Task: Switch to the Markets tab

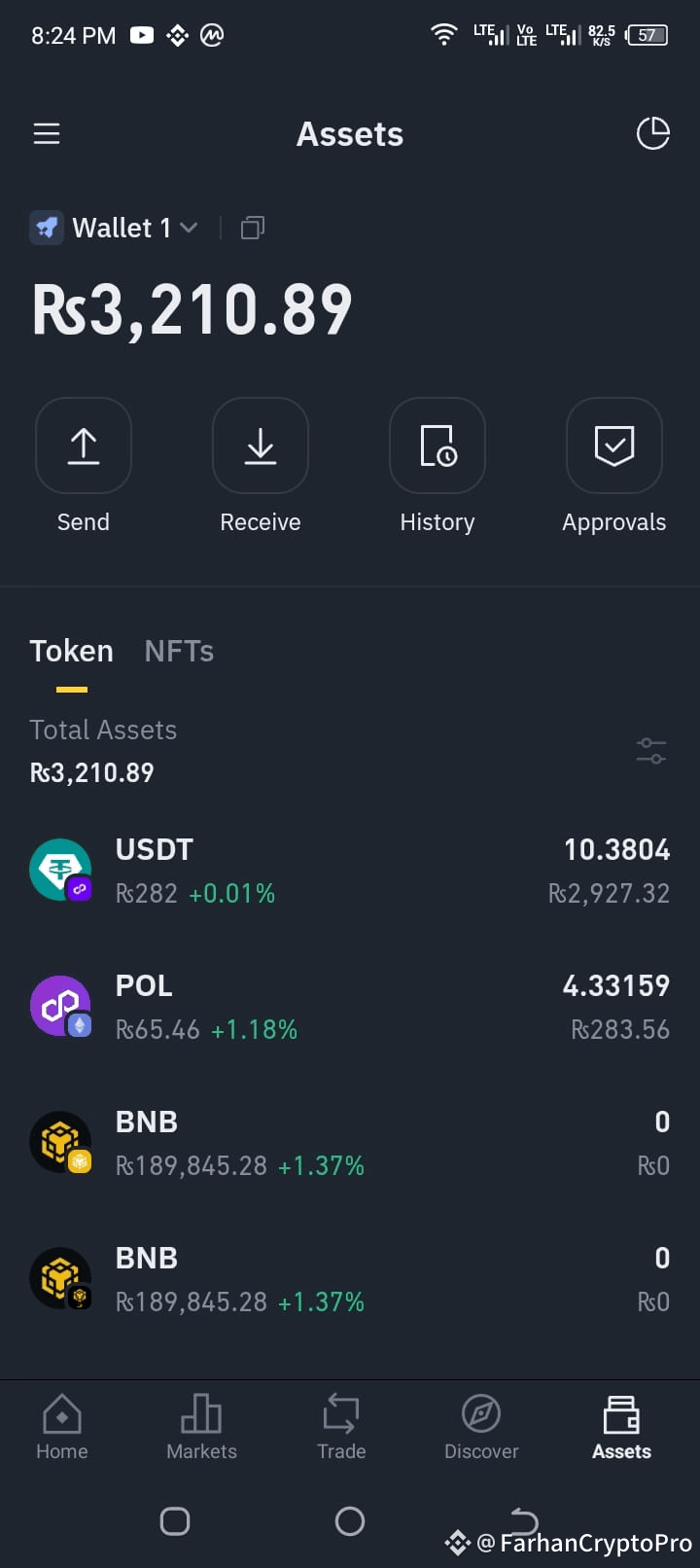Action: click(201, 1427)
